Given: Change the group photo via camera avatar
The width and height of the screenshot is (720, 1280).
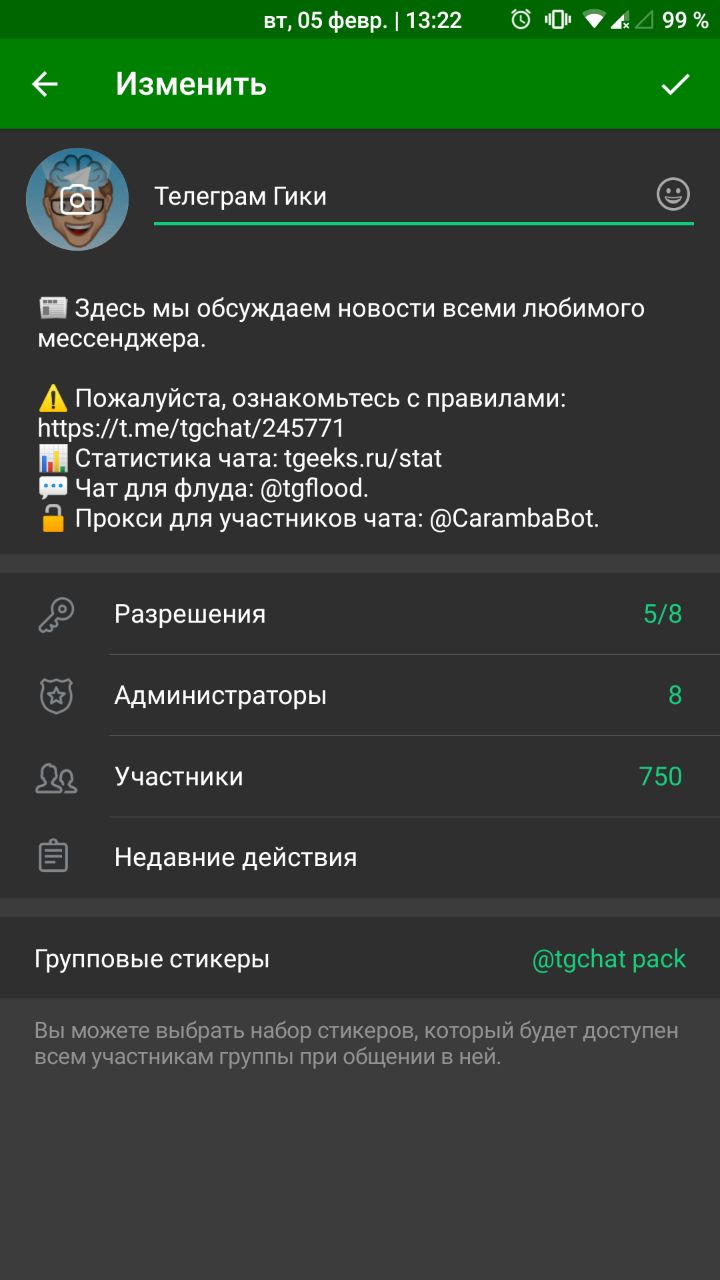Looking at the screenshot, I should coord(77,199).
